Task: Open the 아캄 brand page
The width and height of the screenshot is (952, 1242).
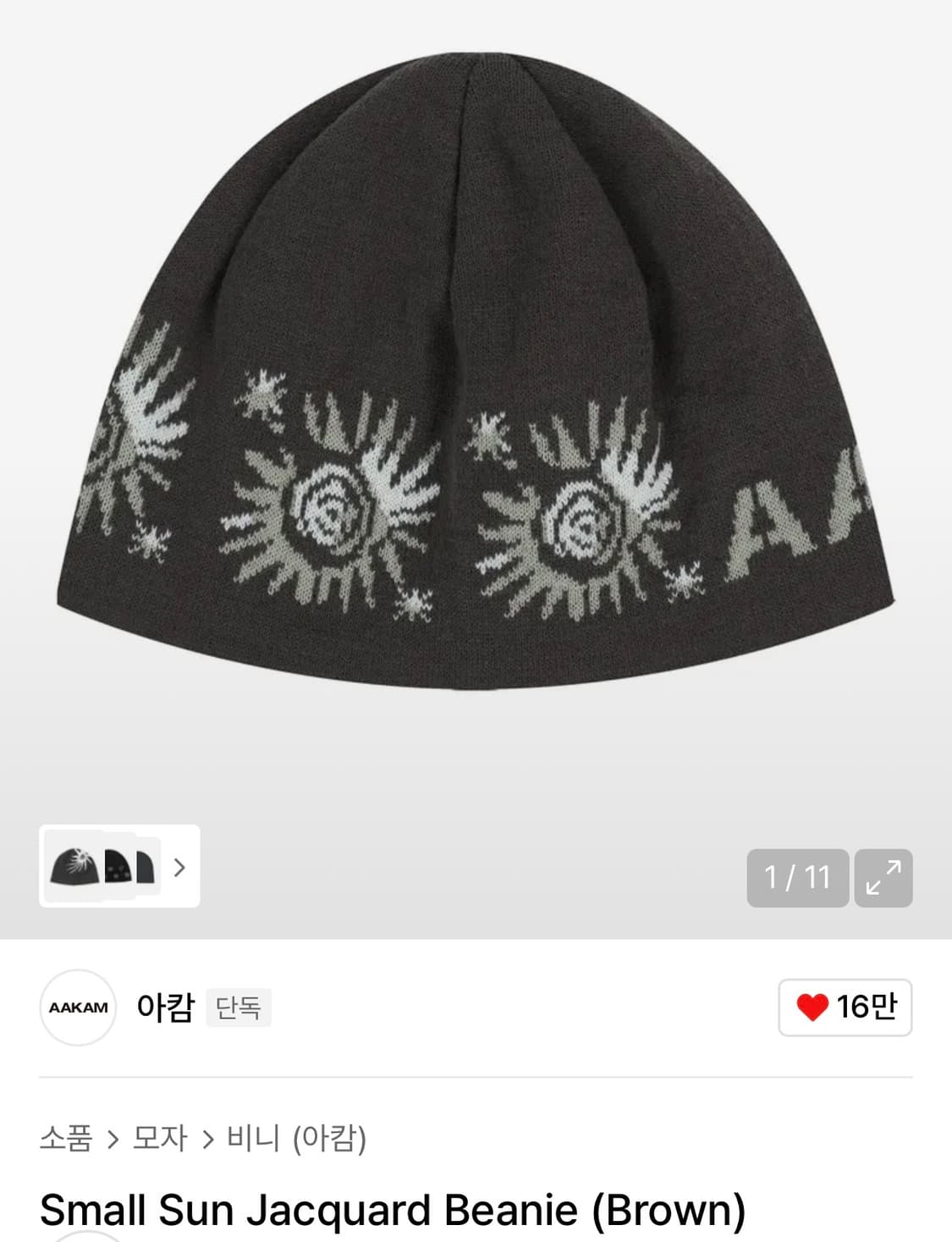Action: (162, 1007)
